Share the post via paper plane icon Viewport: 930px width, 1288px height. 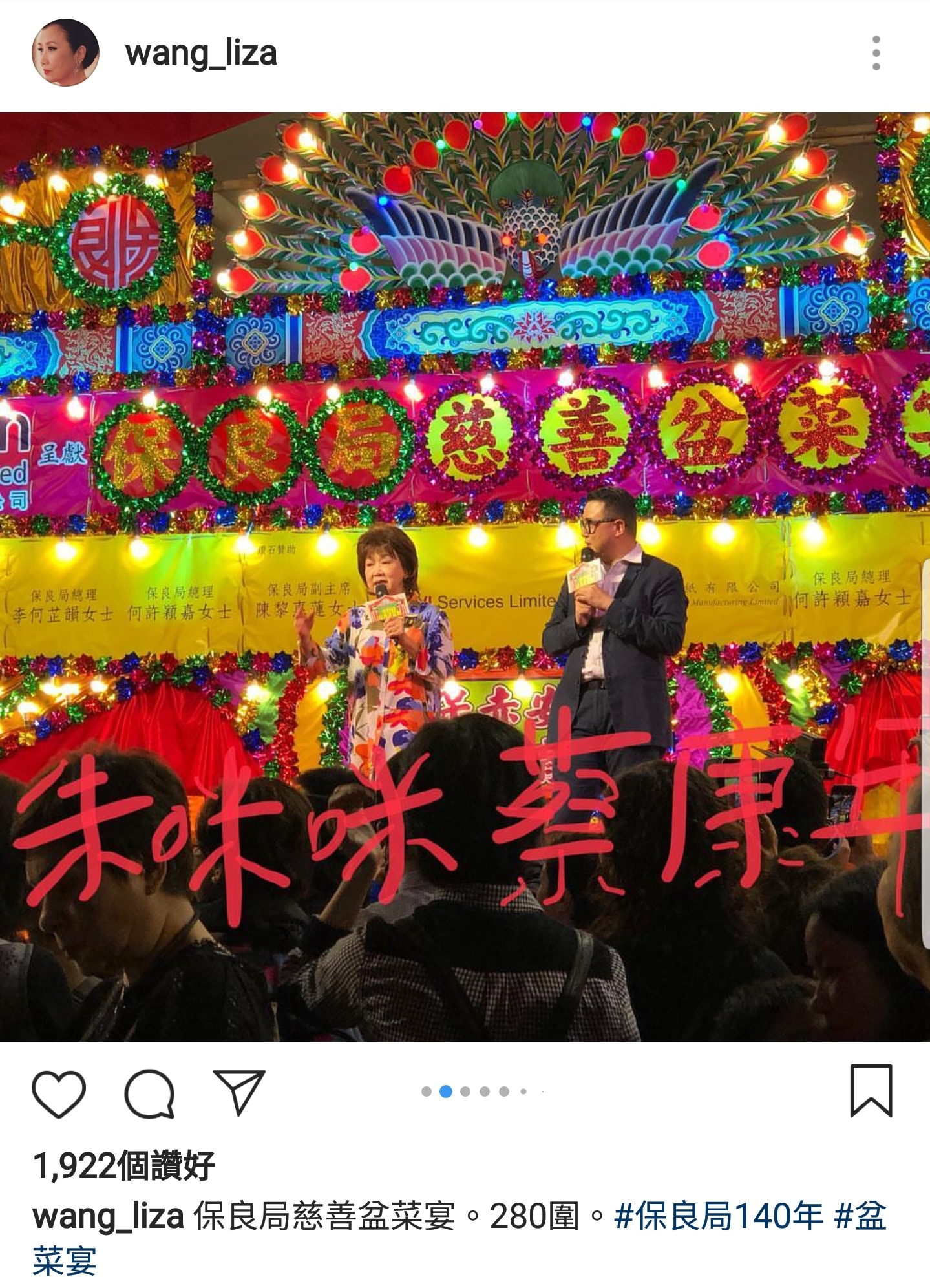tap(238, 1092)
